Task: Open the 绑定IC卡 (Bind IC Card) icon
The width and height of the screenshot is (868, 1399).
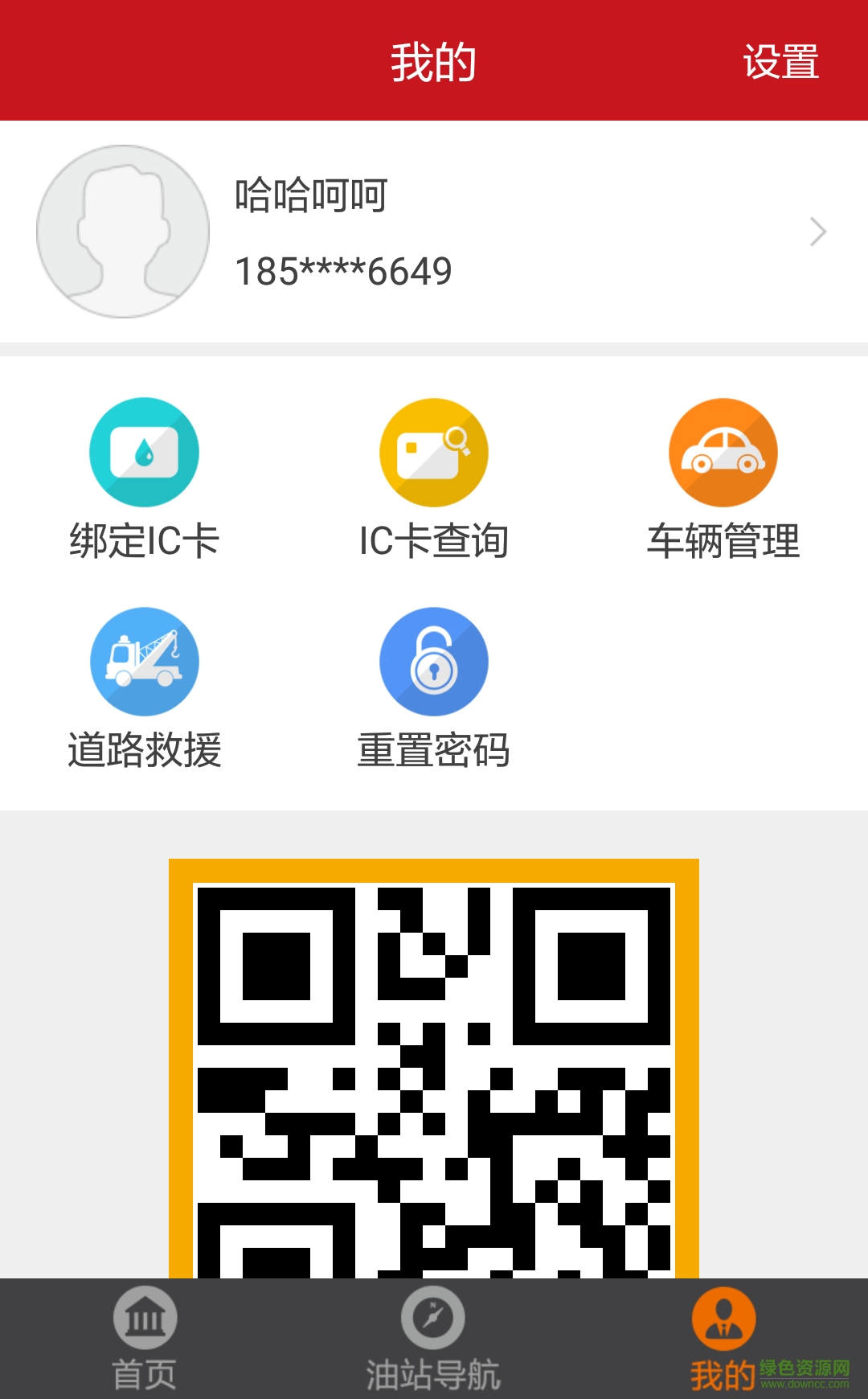Action: click(143, 452)
